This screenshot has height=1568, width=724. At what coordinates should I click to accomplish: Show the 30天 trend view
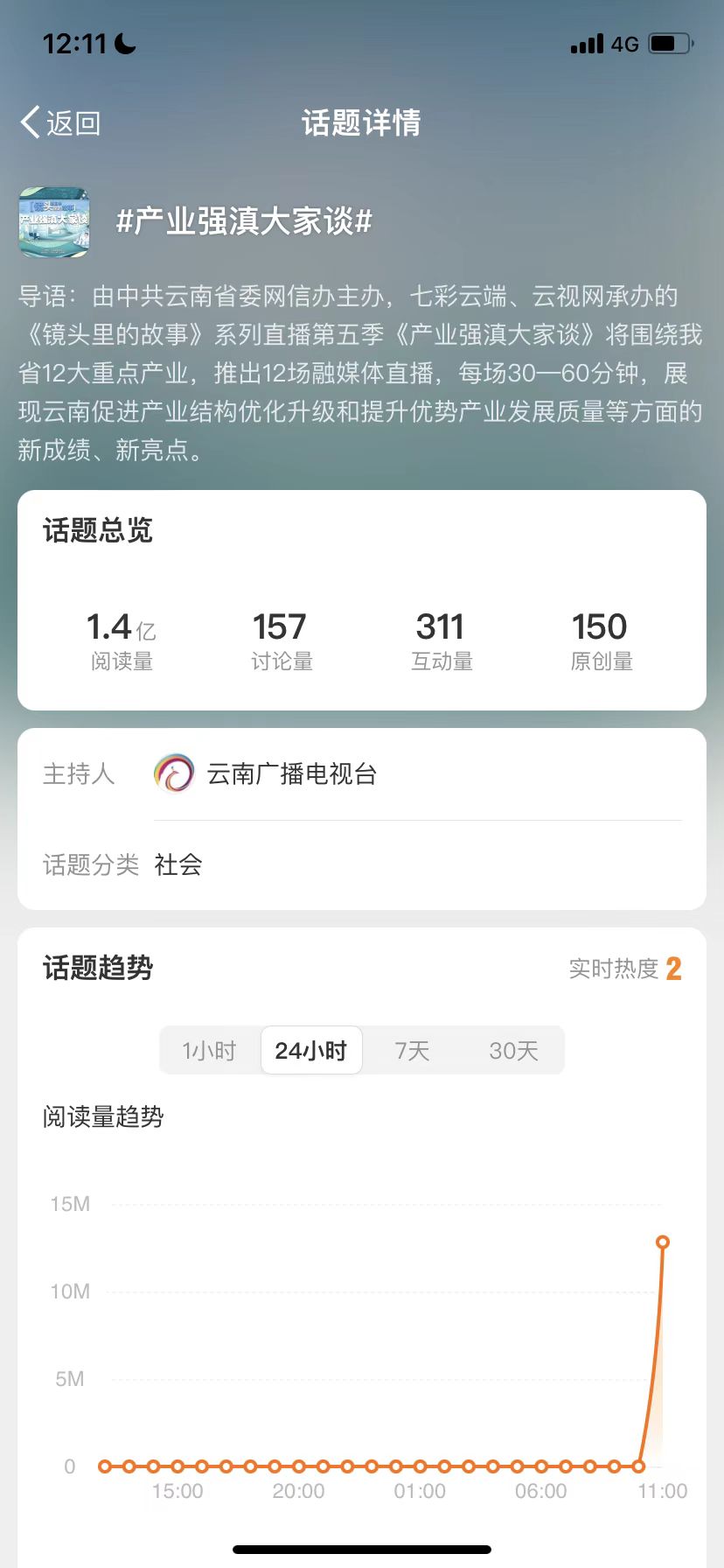pyautogui.click(x=513, y=1050)
